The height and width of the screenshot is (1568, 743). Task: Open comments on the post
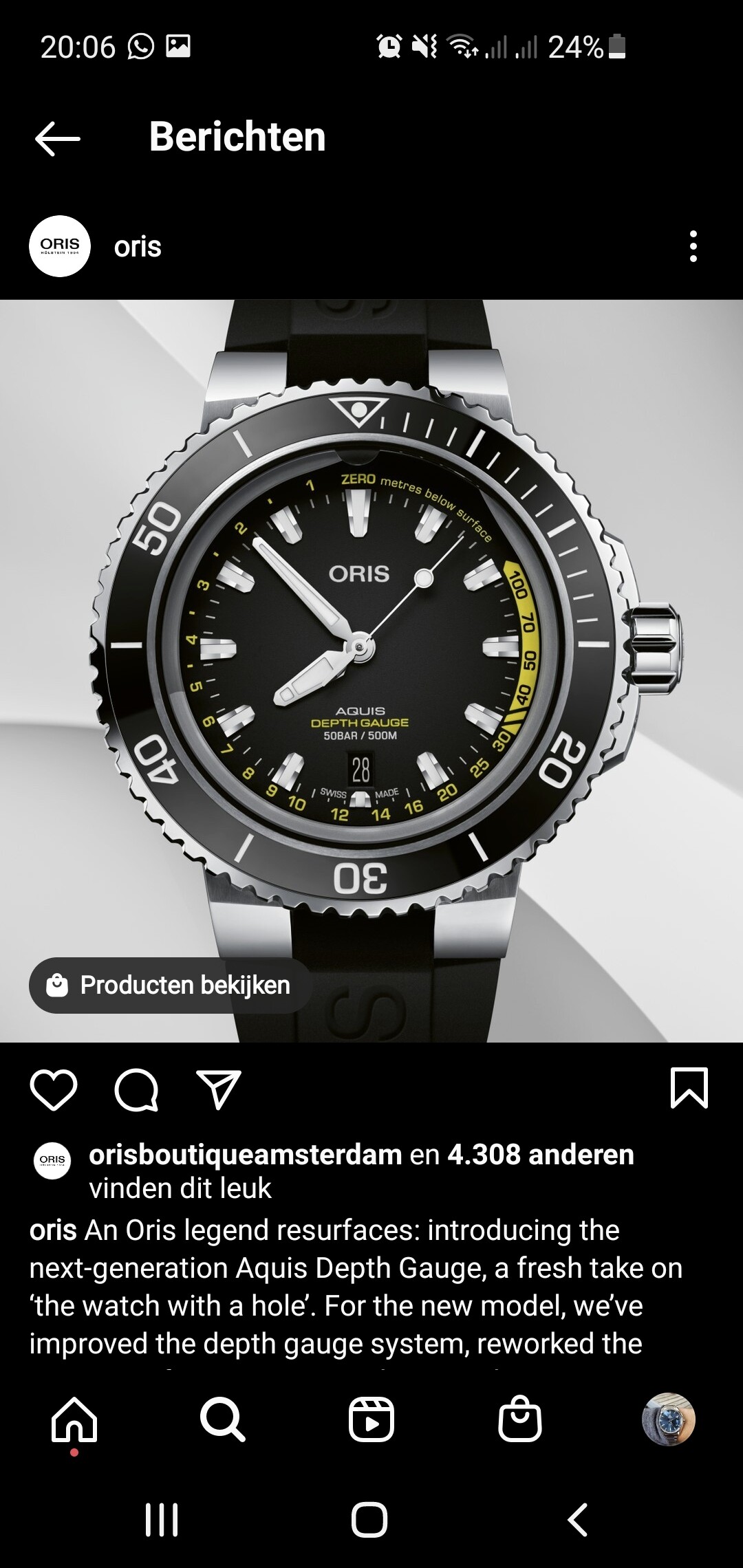(136, 1089)
